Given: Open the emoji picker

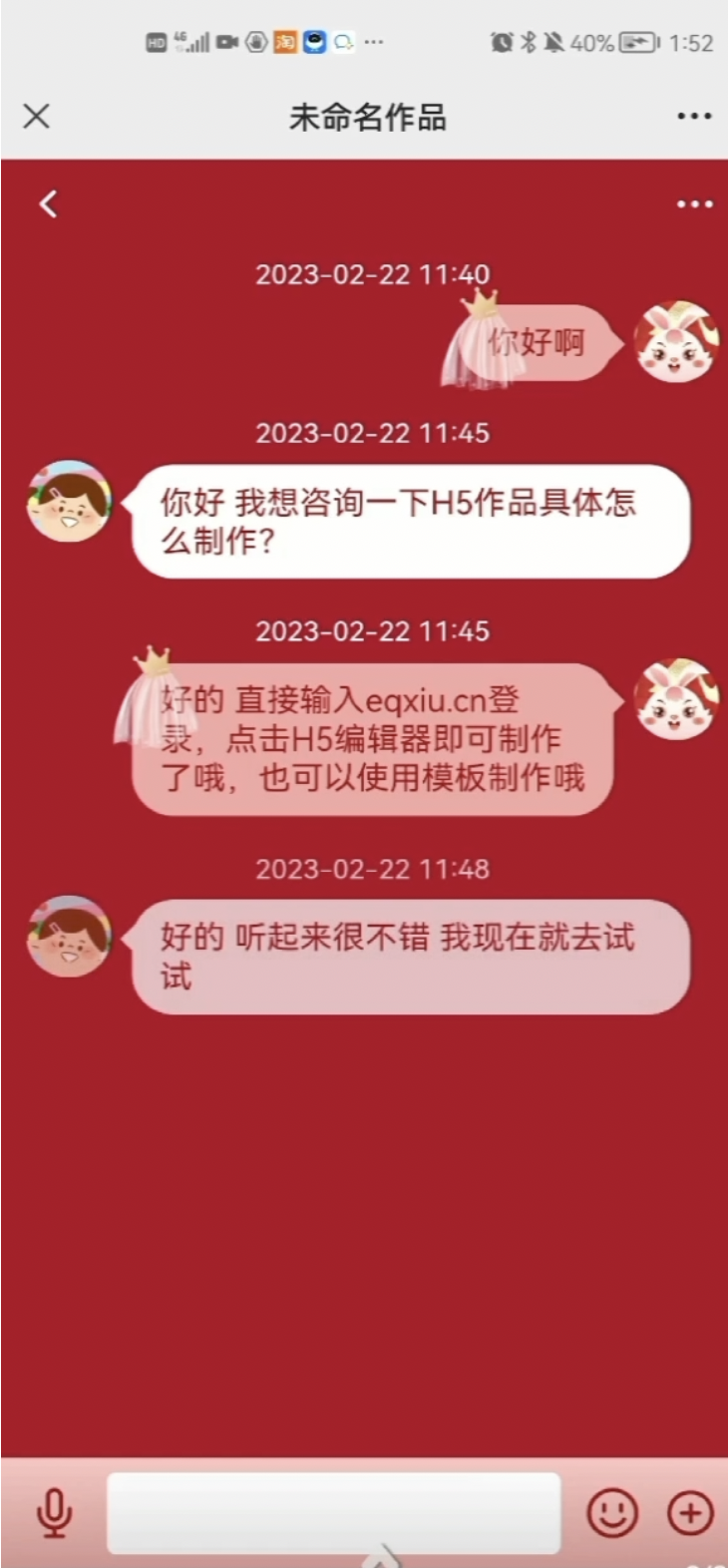Looking at the screenshot, I should 611,1513.
